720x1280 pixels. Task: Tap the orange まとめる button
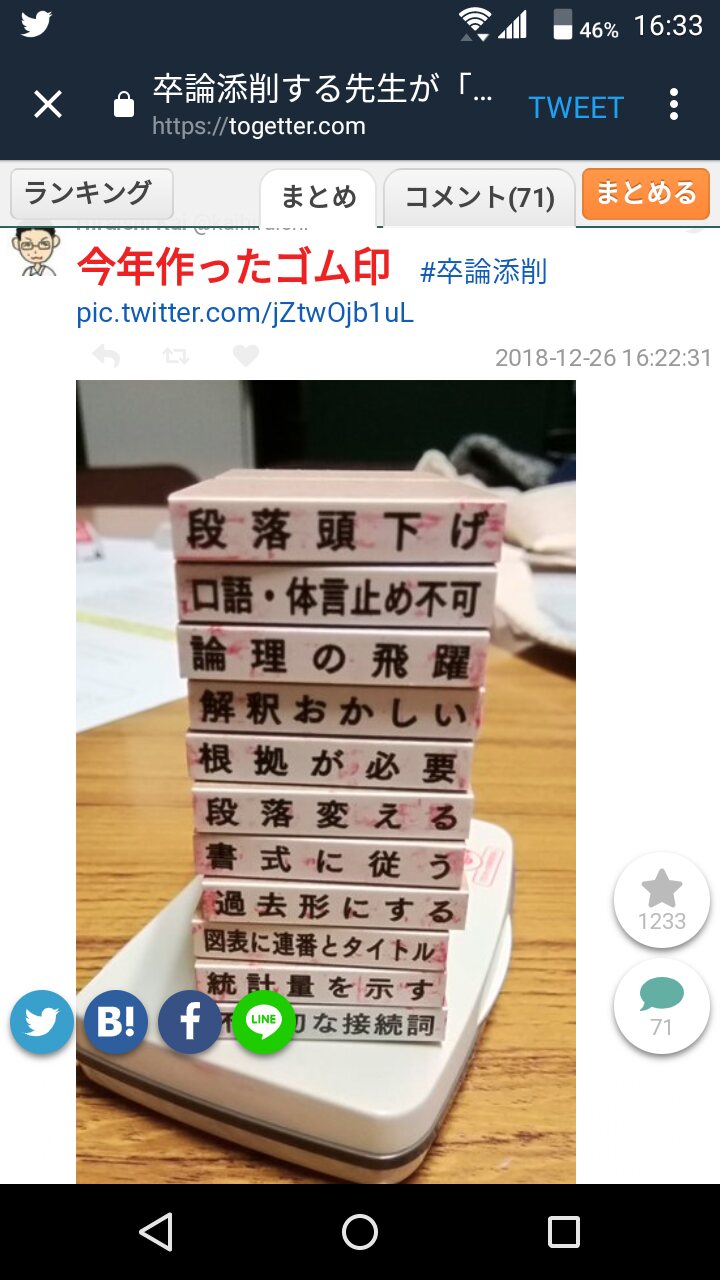tap(645, 193)
